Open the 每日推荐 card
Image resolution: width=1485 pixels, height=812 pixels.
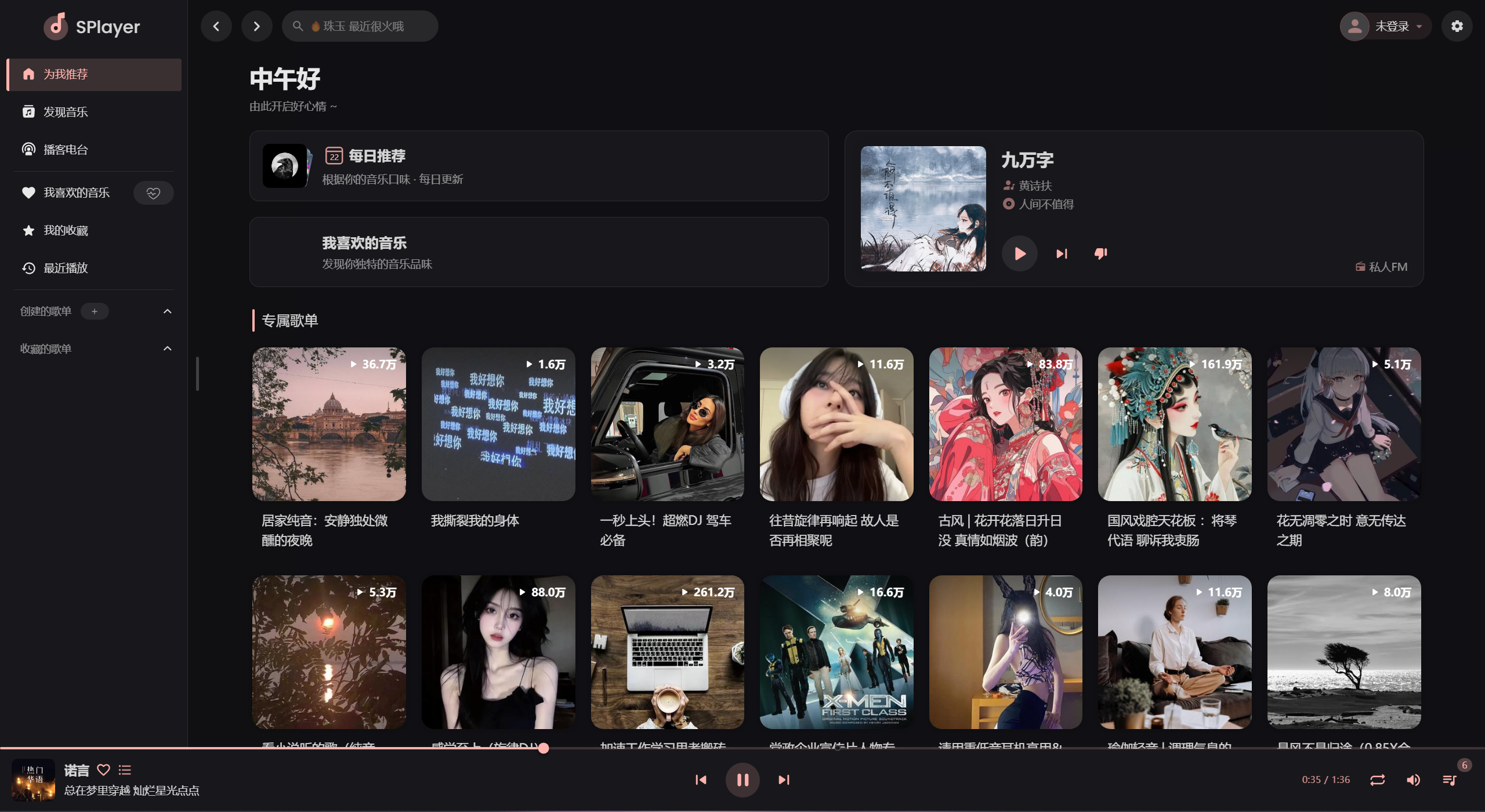pyautogui.click(x=538, y=166)
